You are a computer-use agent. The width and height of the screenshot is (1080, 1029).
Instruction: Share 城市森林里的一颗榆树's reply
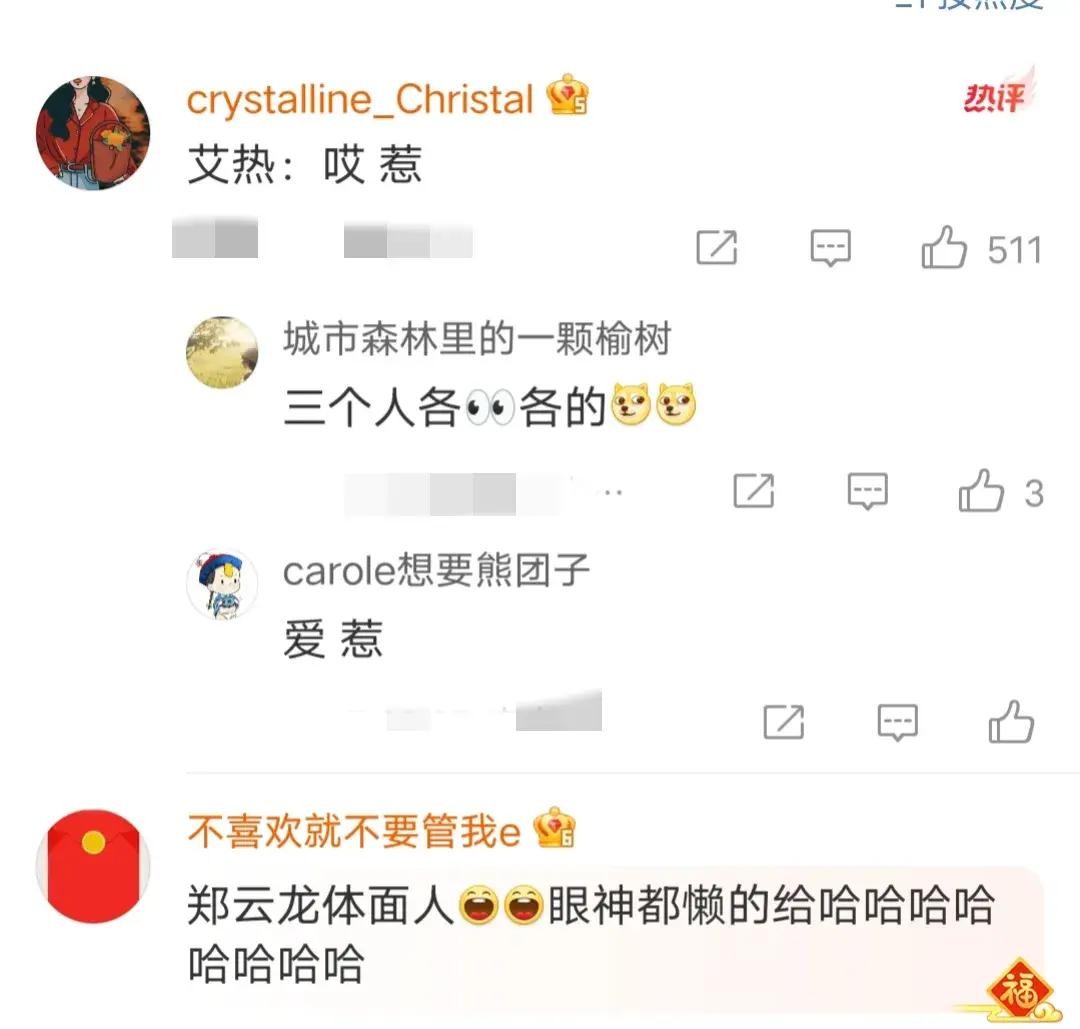coord(753,491)
